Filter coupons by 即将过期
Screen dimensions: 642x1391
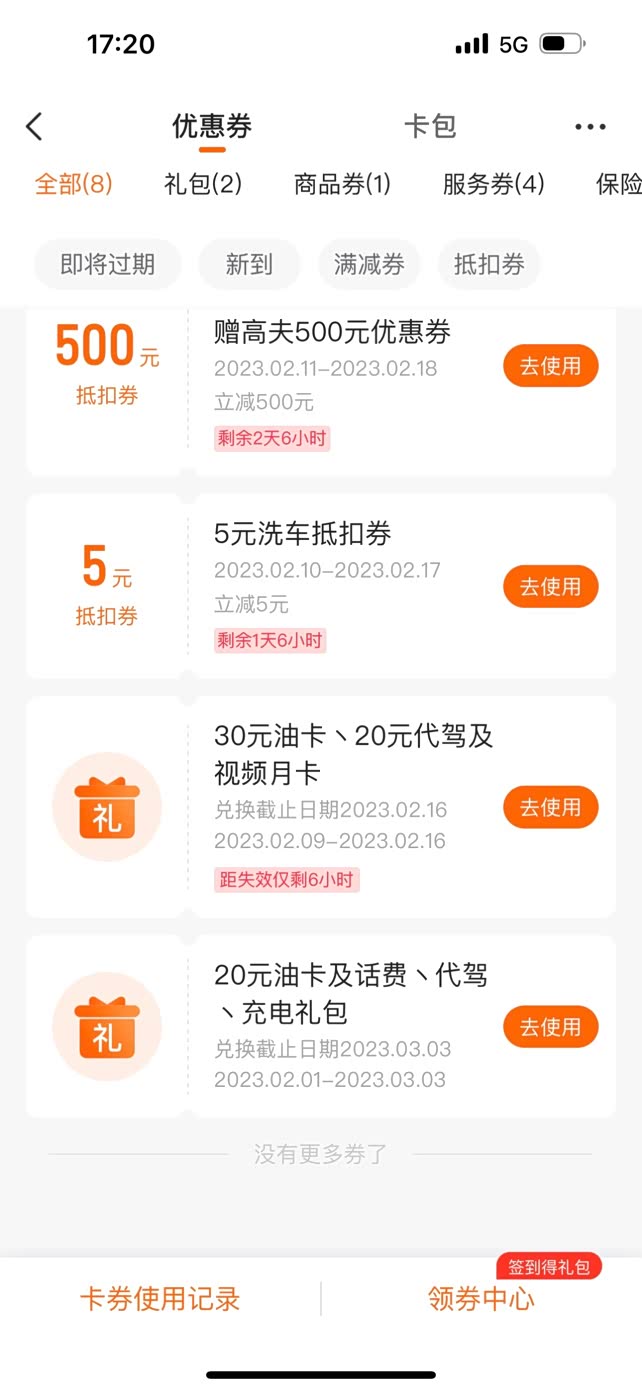point(108,264)
